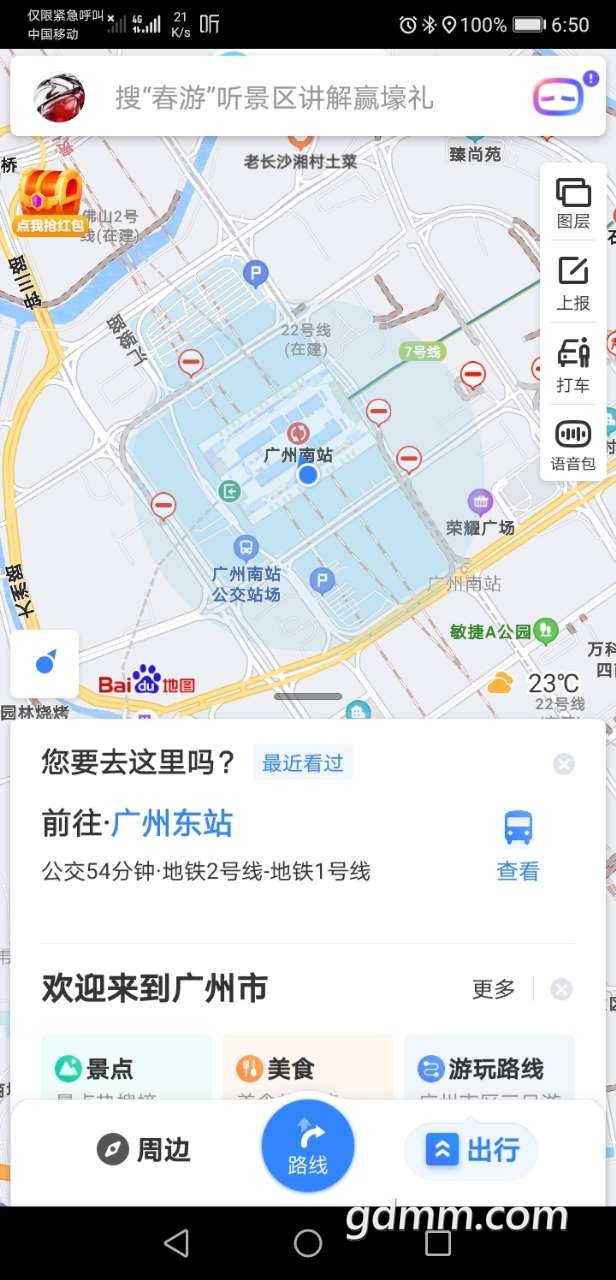Switch to the 出行 travel tab

click(472, 1150)
